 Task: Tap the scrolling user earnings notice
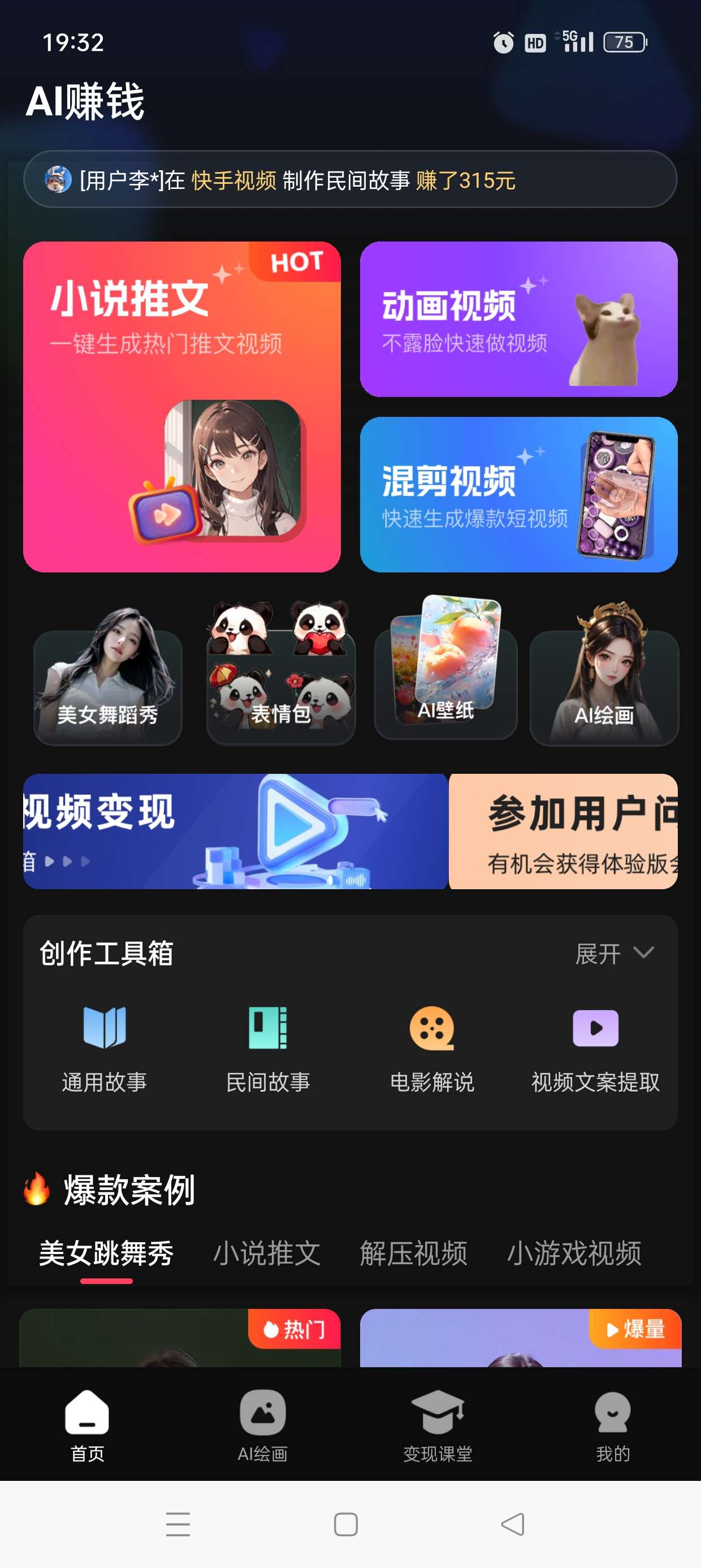pyautogui.click(x=350, y=179)
